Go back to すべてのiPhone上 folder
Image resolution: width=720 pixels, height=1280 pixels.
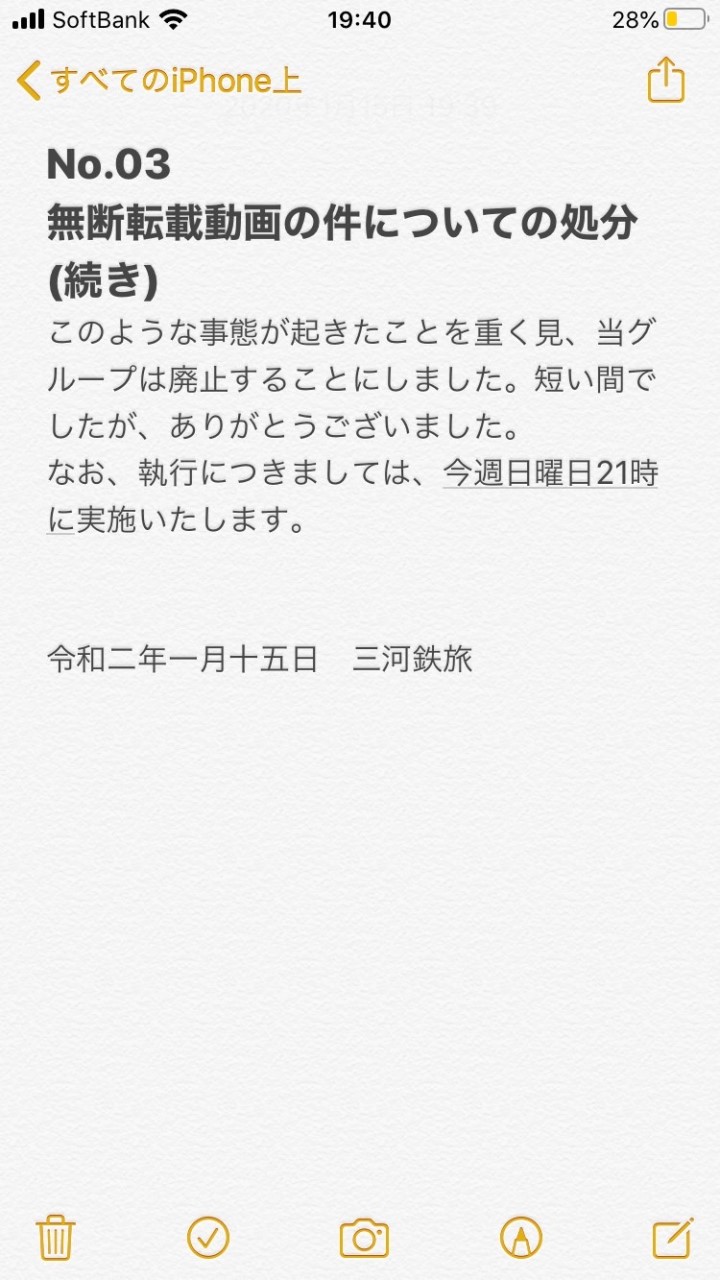(160, 81)
